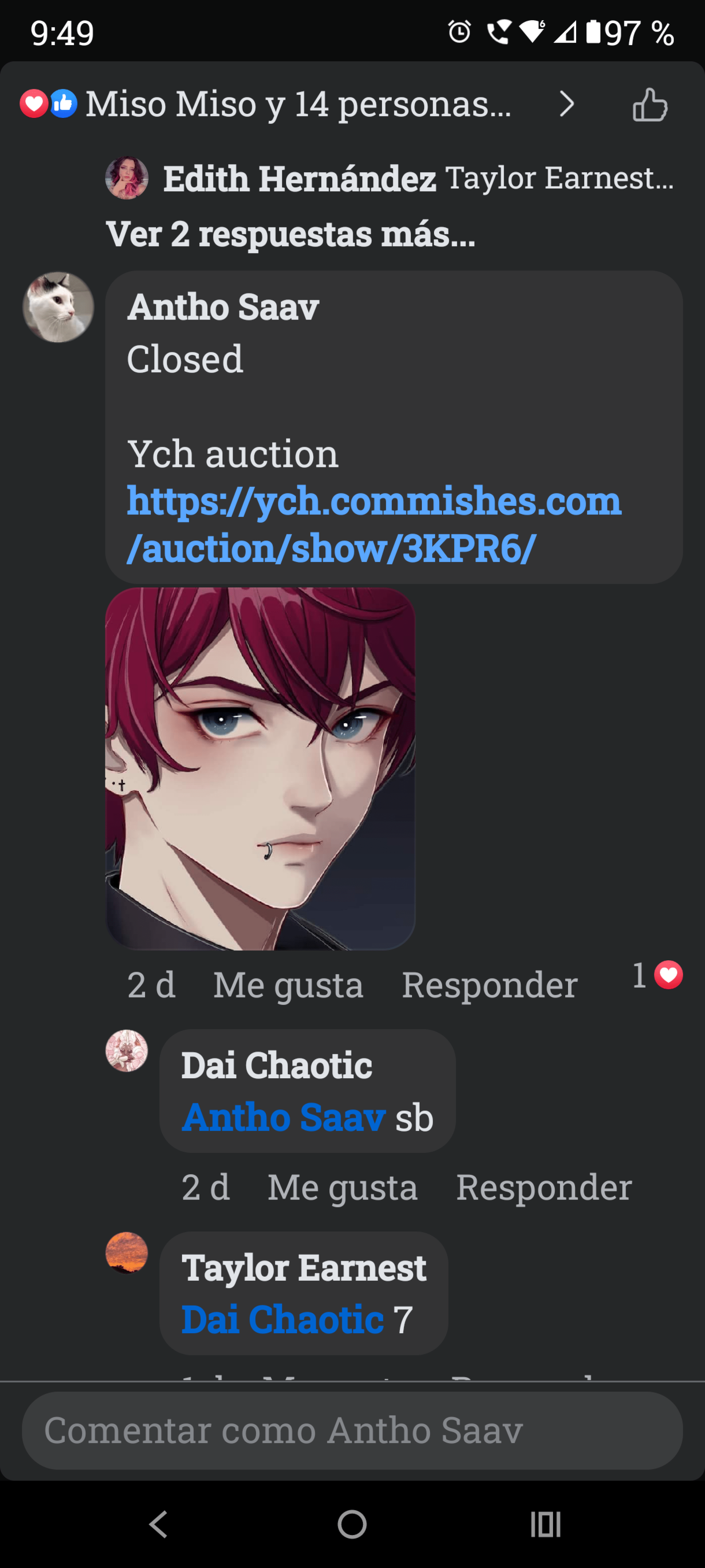
Task: See reactions on Antho Saav's comment
Action: 658,975
